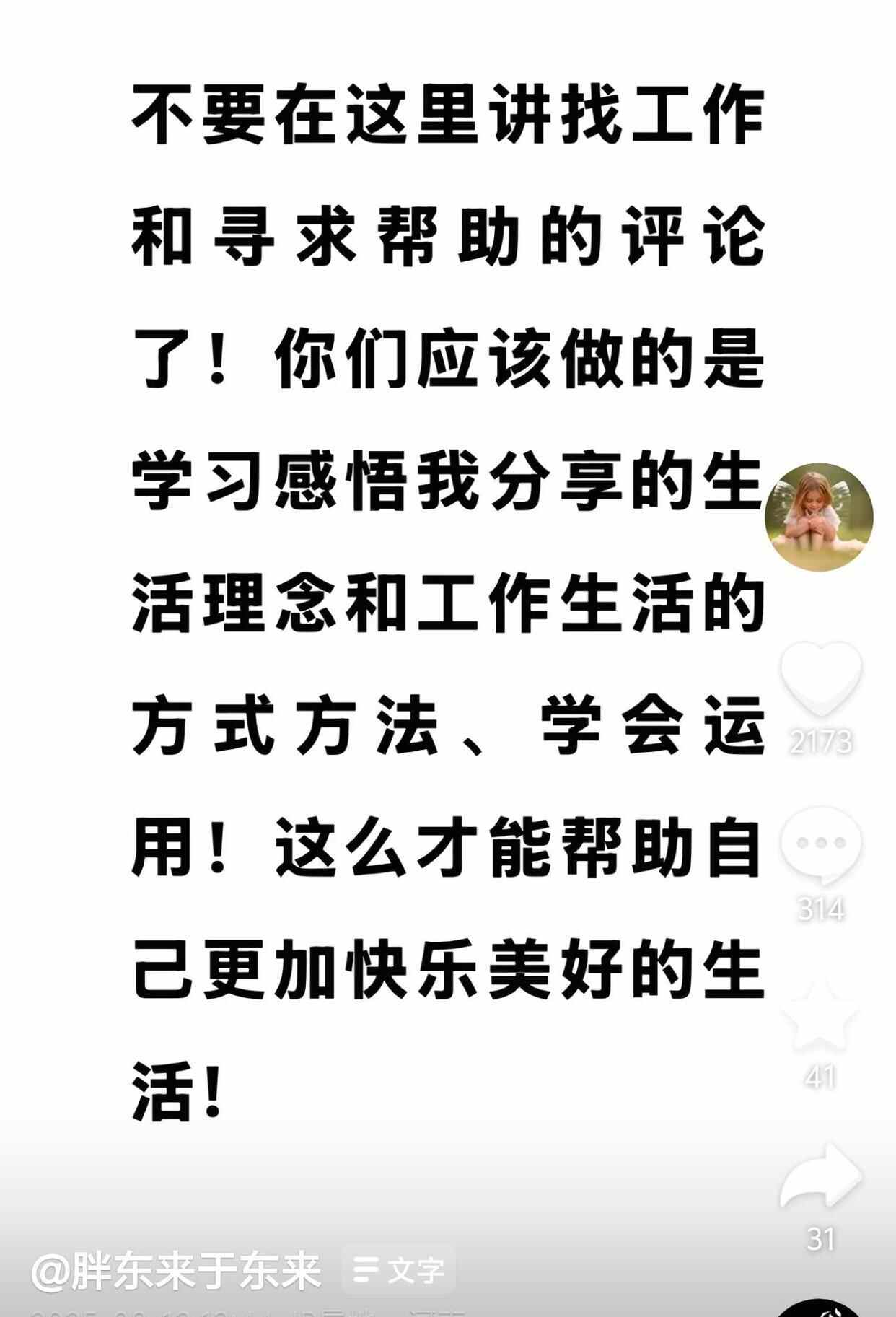The height and width of the screenshot is (1317, 896).
Task: Open @胖东来于东来 username link
Action: click(176, 1272)
